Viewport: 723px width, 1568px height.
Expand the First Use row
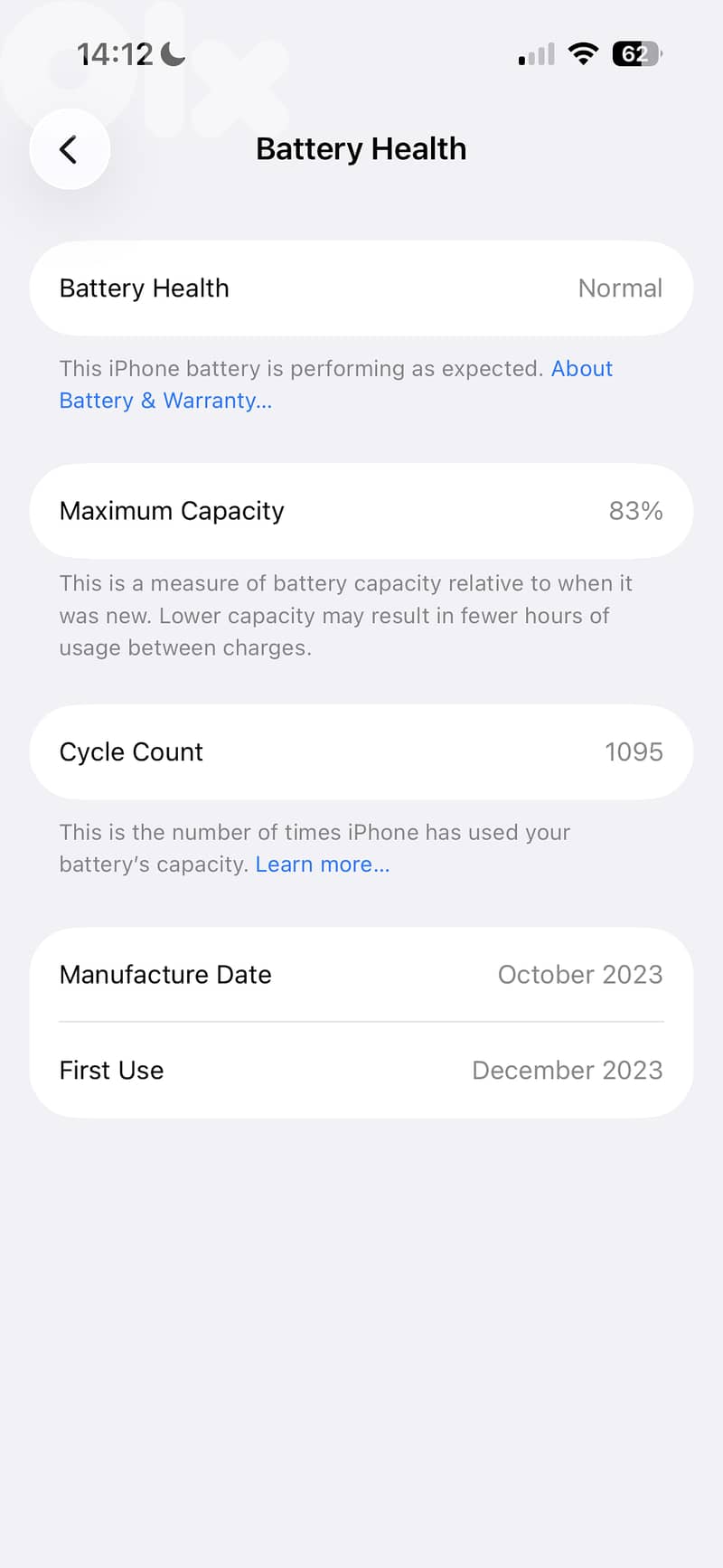click(361, 1070)
